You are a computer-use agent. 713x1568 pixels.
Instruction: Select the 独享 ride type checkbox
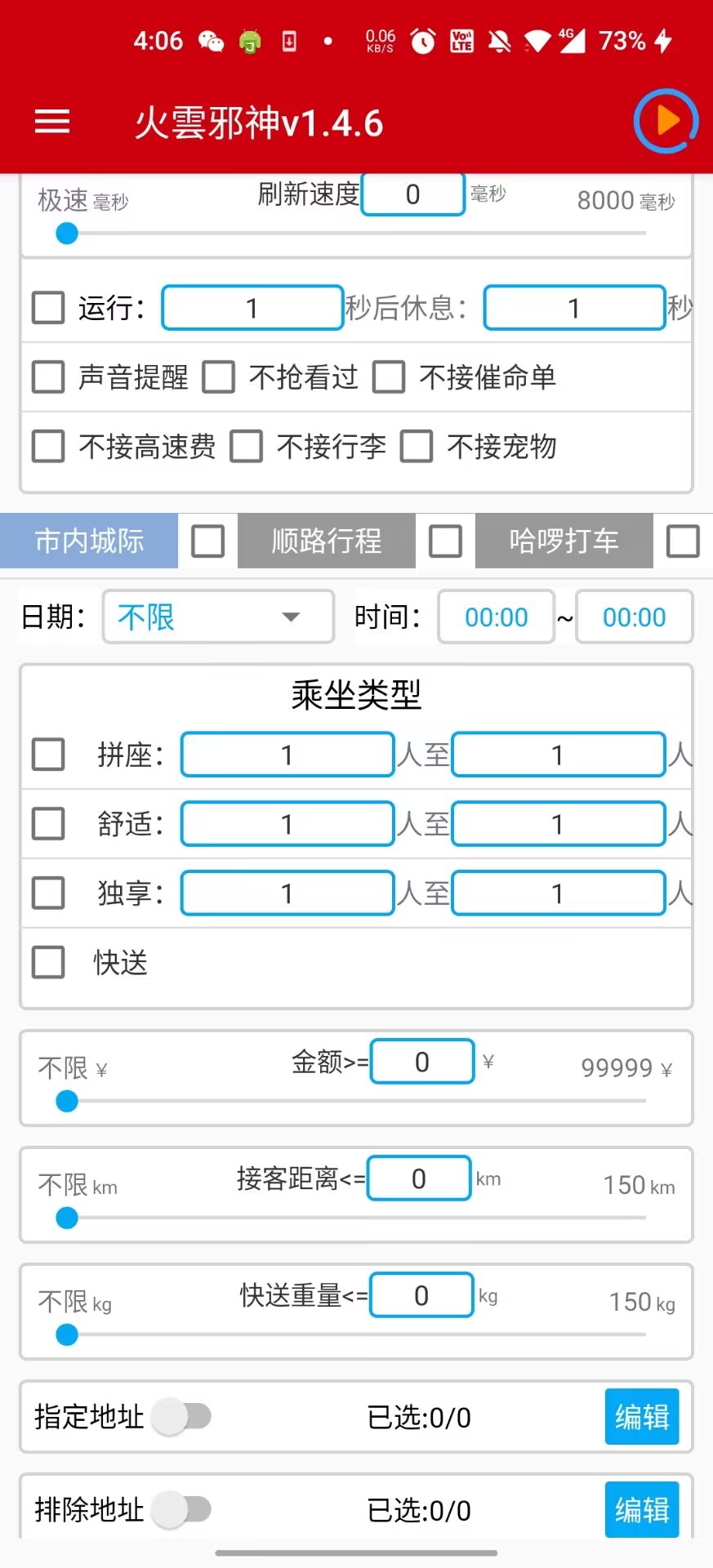coord(48,893)
